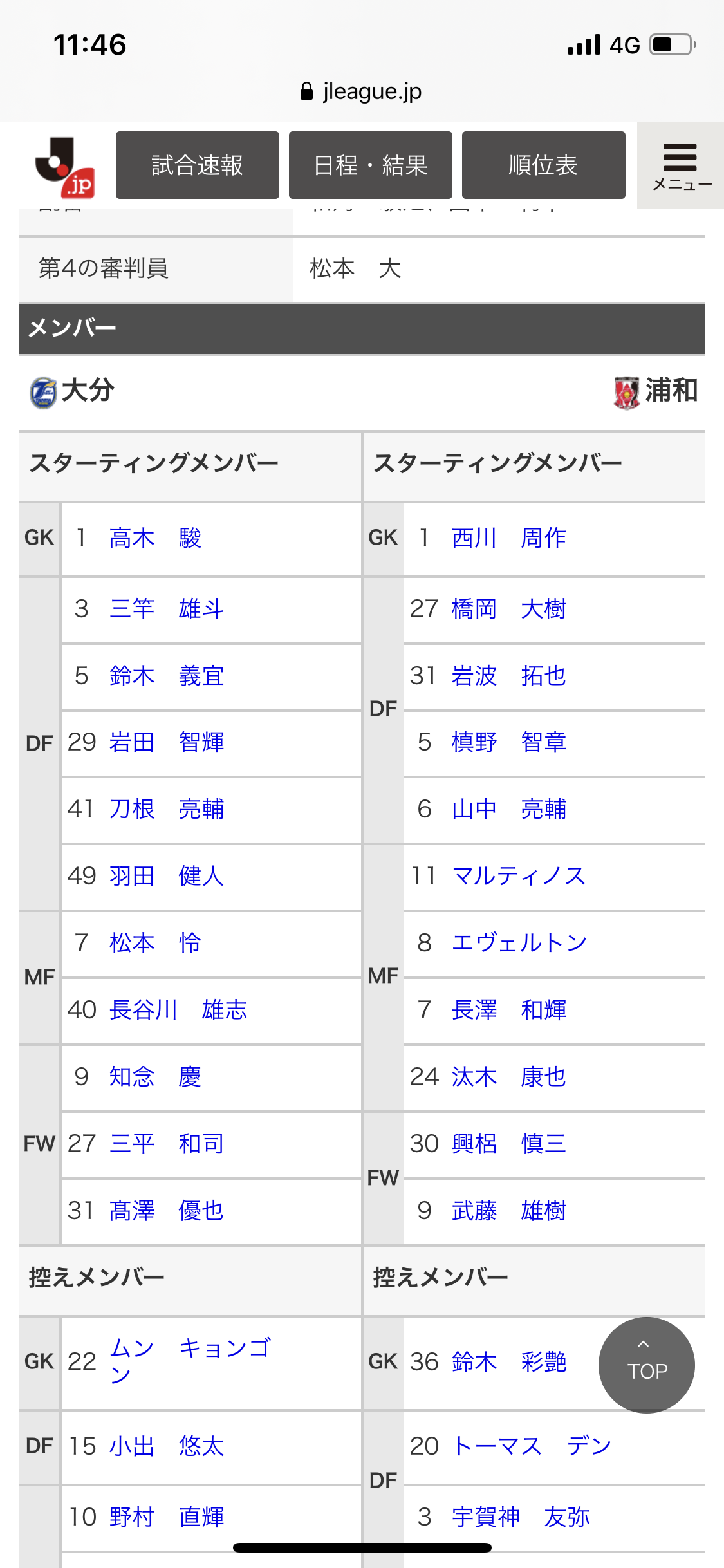Open the 日程・結果 page
724x1568 pixels.
370,165
